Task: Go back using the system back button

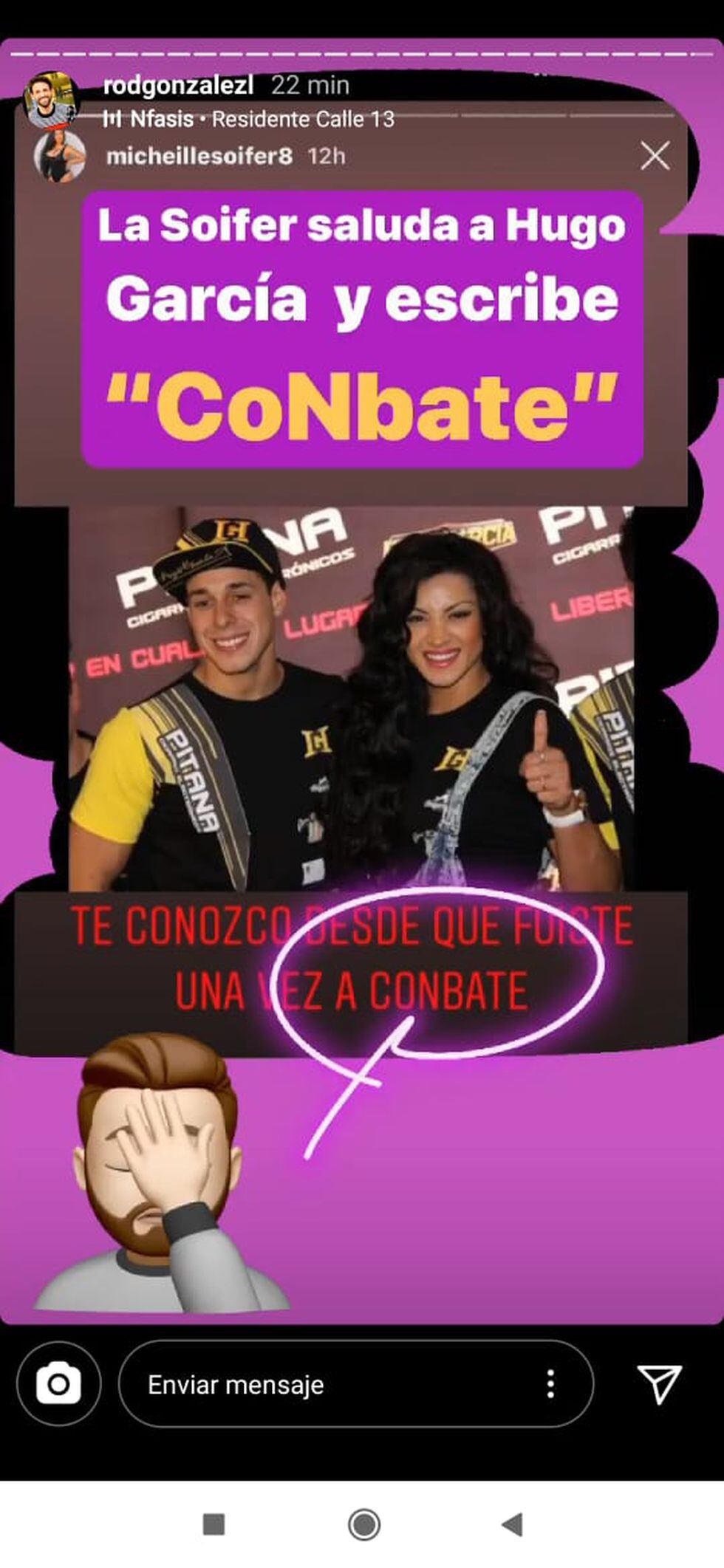Action: tap(512, 1524)
